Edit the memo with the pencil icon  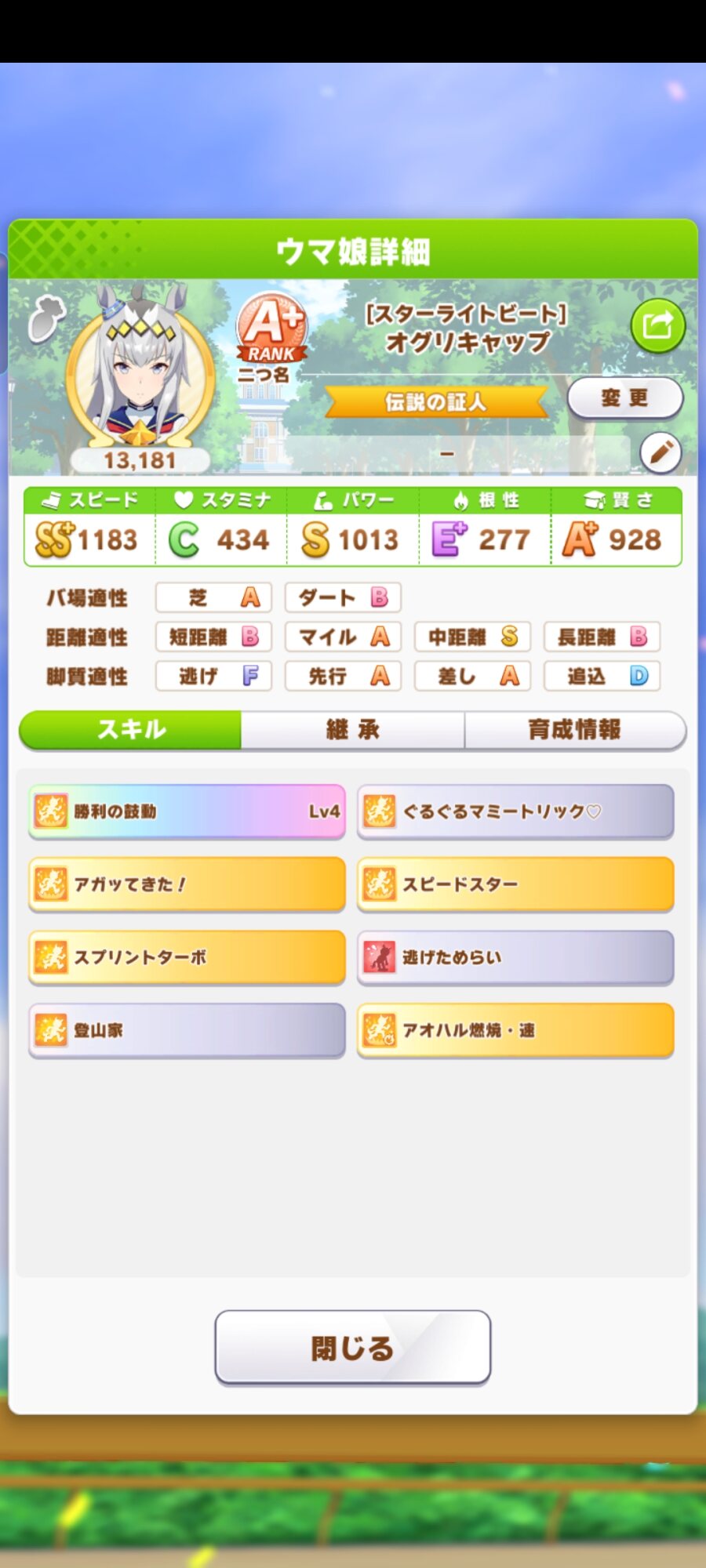tap(660, 452)
